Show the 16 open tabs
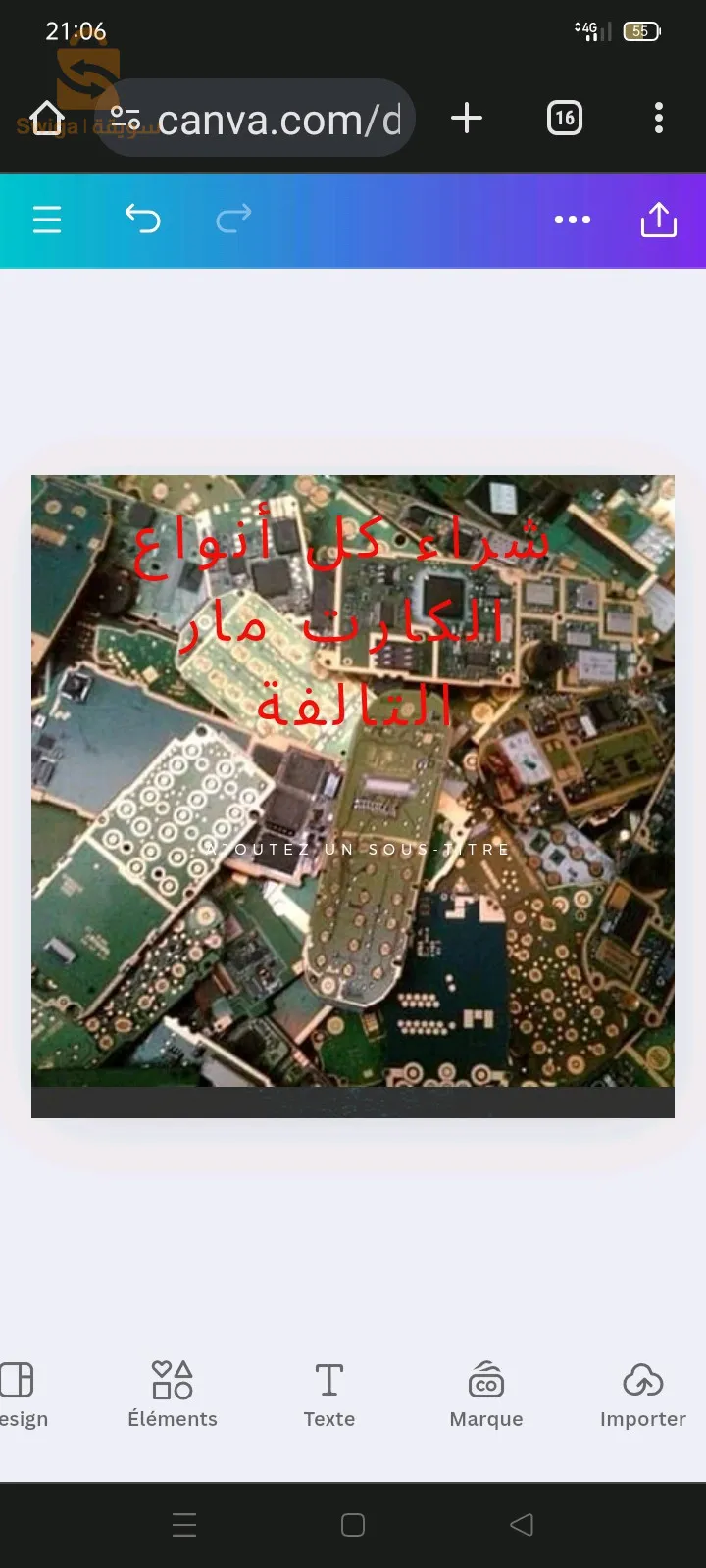Image resolution: width=706 pixels, height=1568 pixels. 564,119
